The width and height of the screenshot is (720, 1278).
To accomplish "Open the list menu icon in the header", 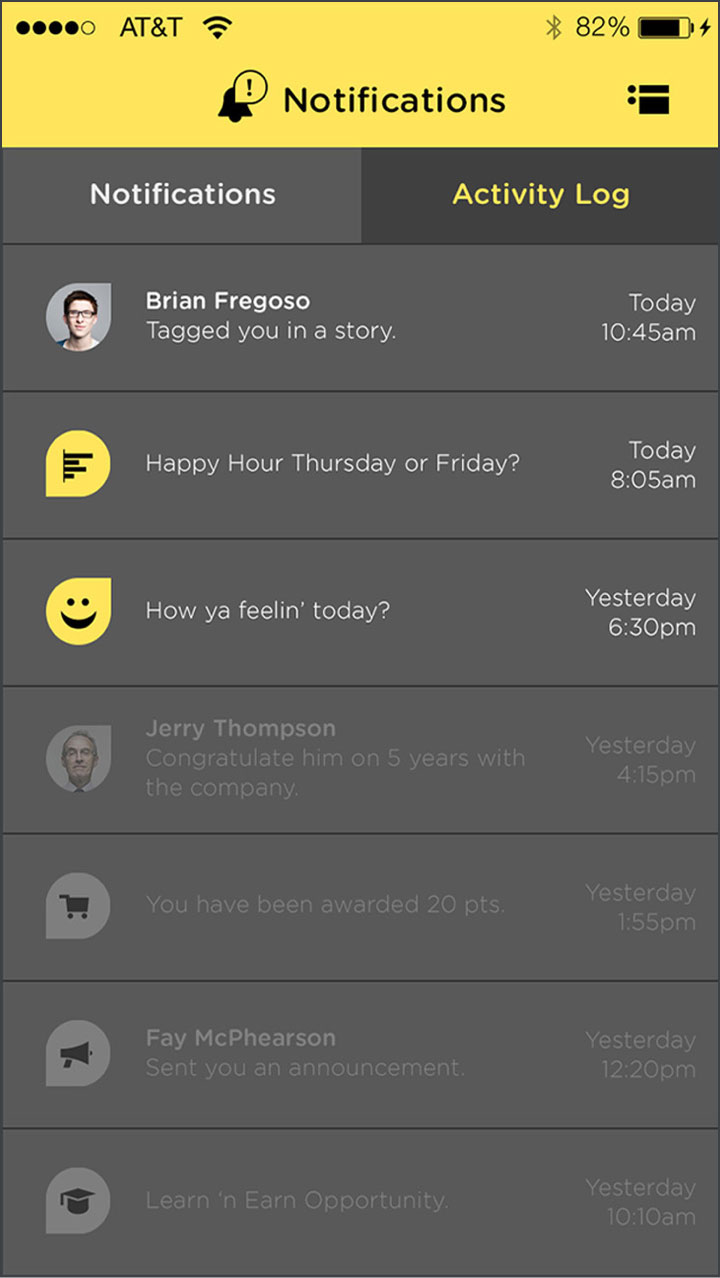I will (x=648, y=99).
